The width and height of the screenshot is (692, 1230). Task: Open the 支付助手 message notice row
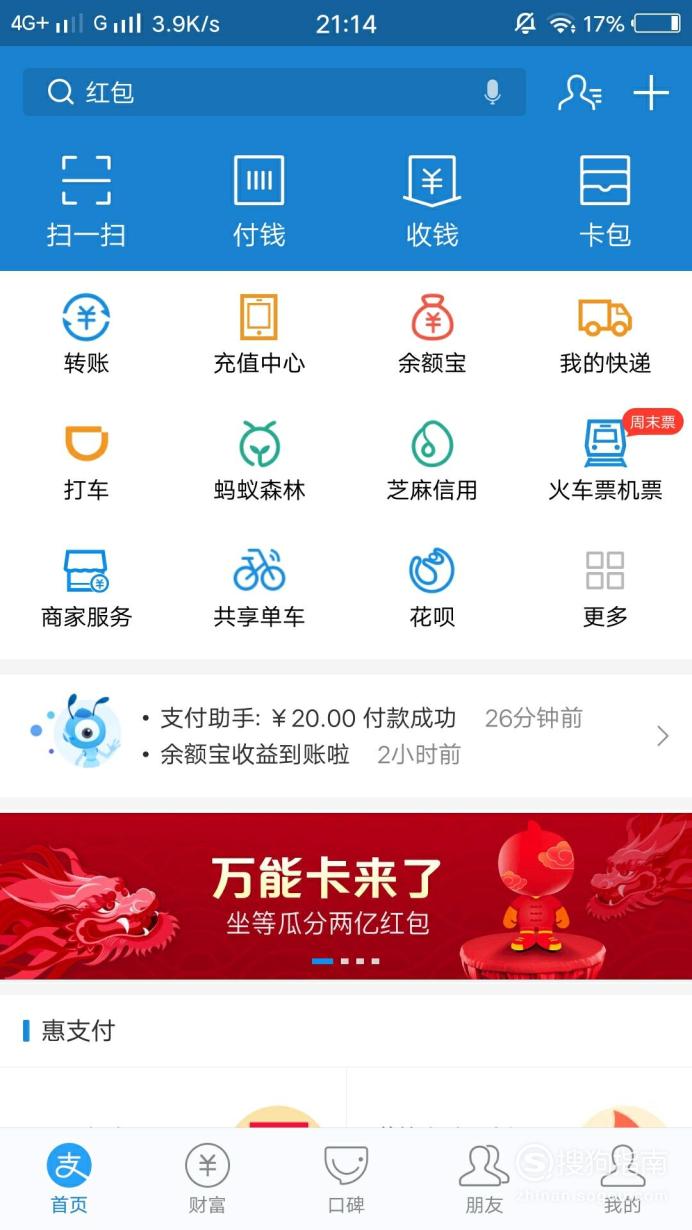click(346, 736)
